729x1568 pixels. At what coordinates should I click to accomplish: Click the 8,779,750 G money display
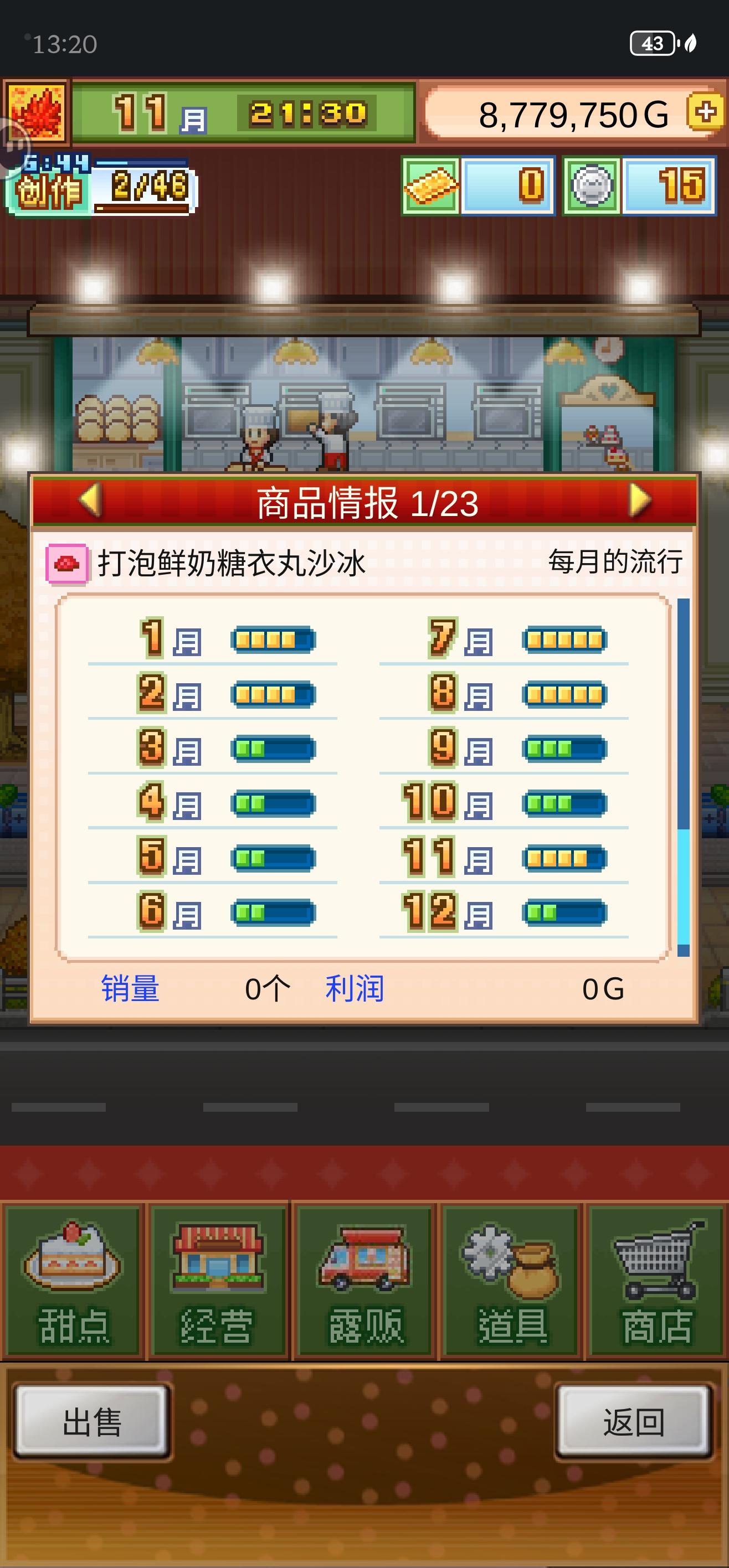coord(572,112)
